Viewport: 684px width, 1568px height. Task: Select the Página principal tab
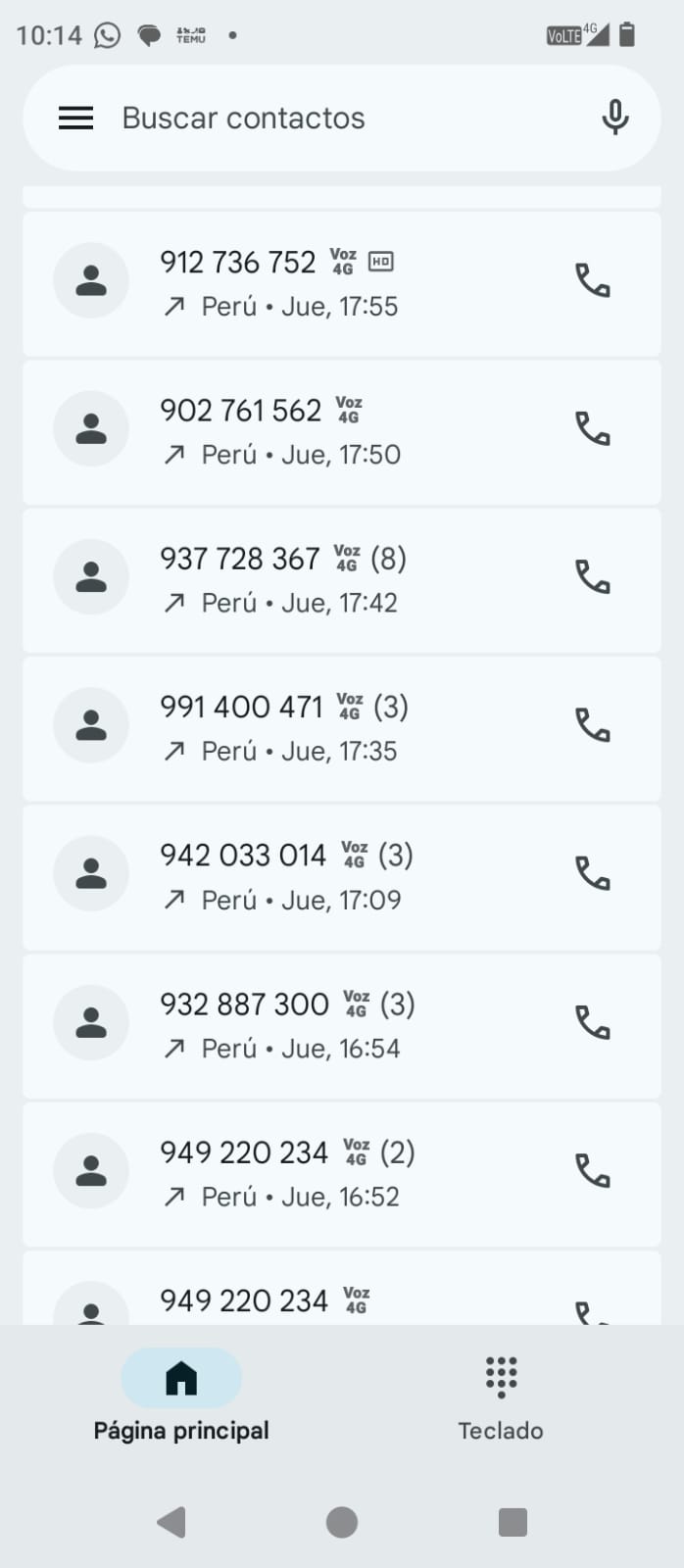click(181, 1397)
